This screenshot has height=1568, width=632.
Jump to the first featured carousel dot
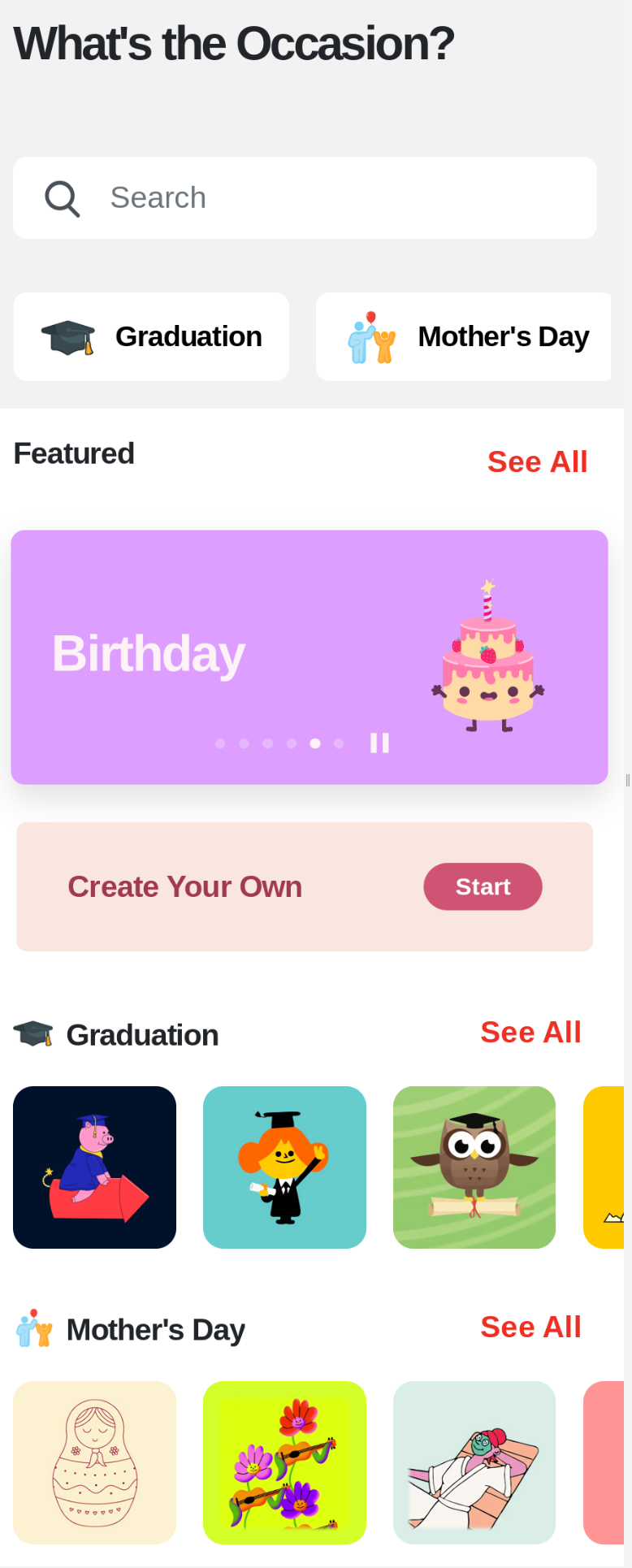[220, 743]
